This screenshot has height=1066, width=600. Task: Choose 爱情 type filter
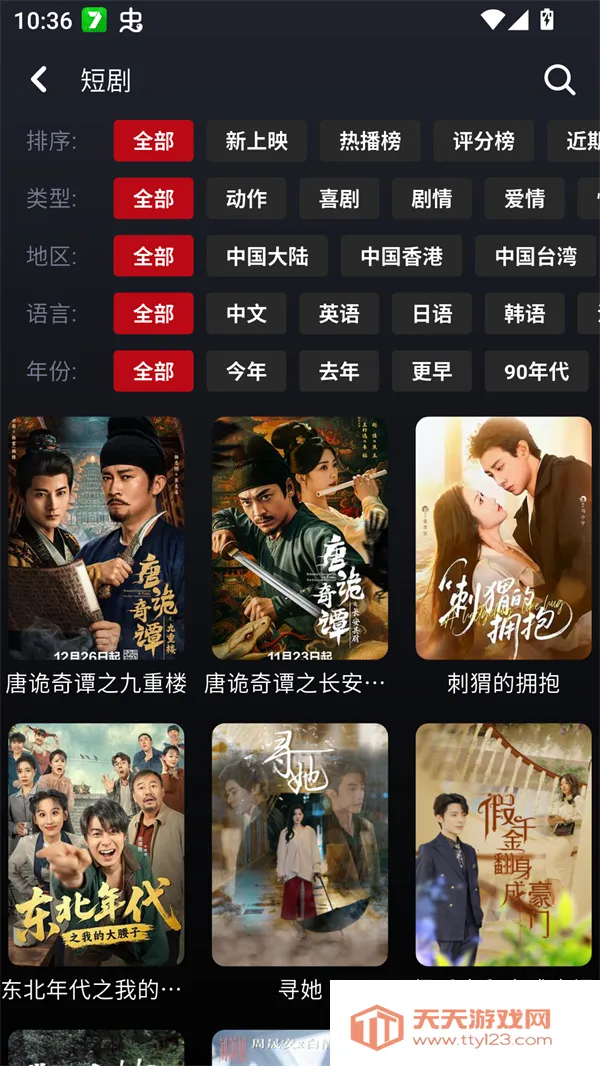(x=524, y=199)
